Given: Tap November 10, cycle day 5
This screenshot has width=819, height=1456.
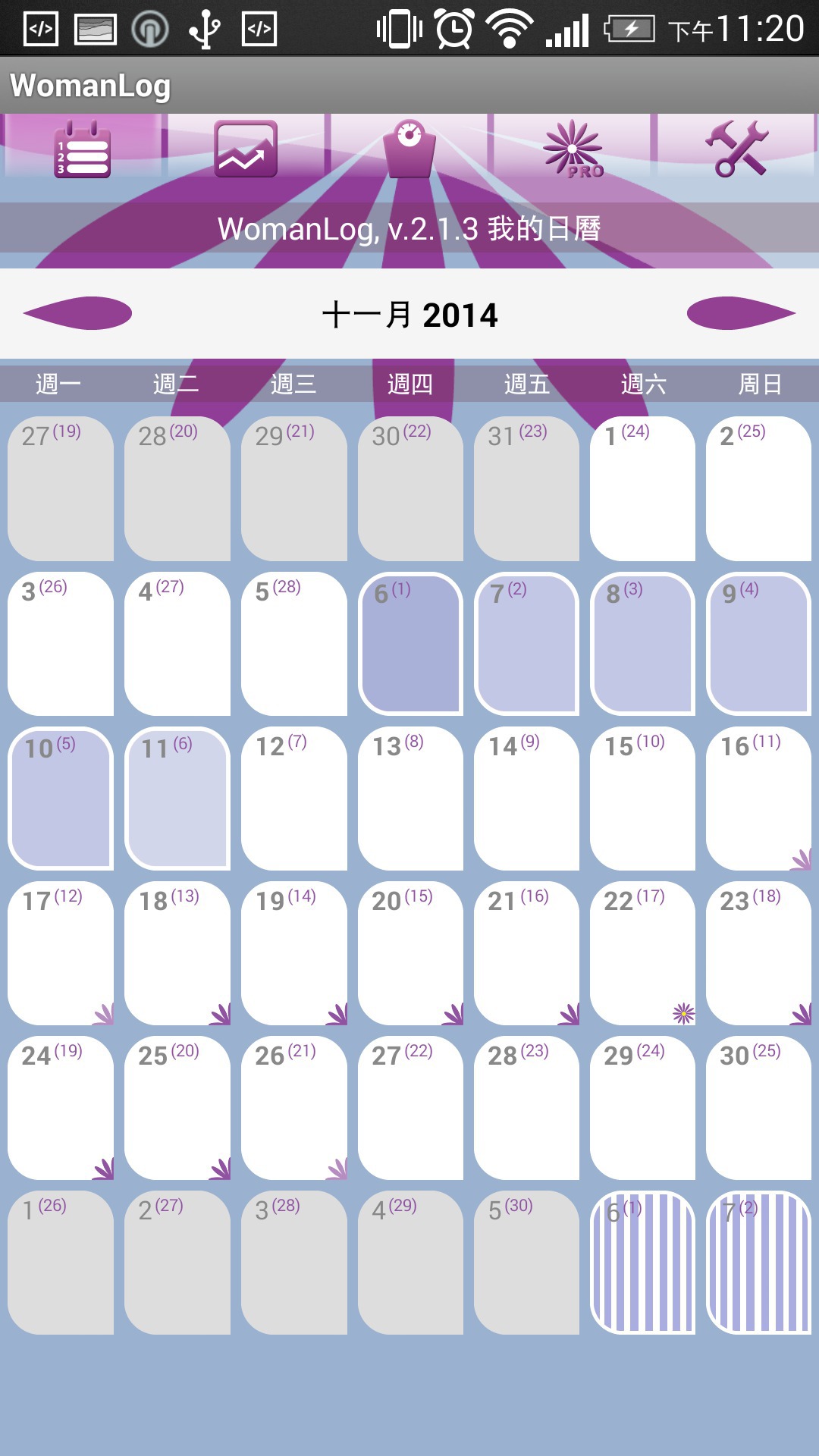Looking at the screenshot, I should (61, 799).
